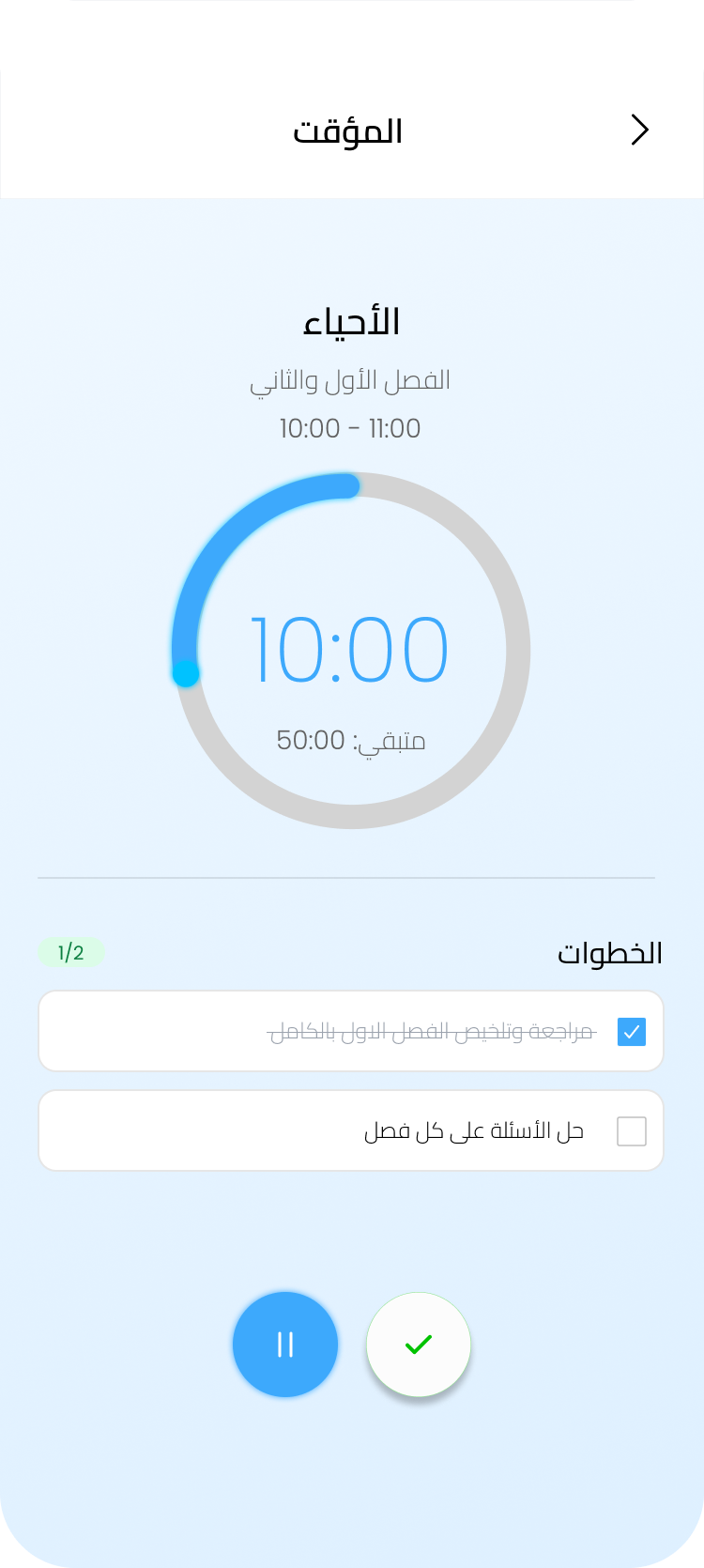Collapse the 'الخطوات' steps section
The width and height of the screenshot is (704, 1568).
611,954
